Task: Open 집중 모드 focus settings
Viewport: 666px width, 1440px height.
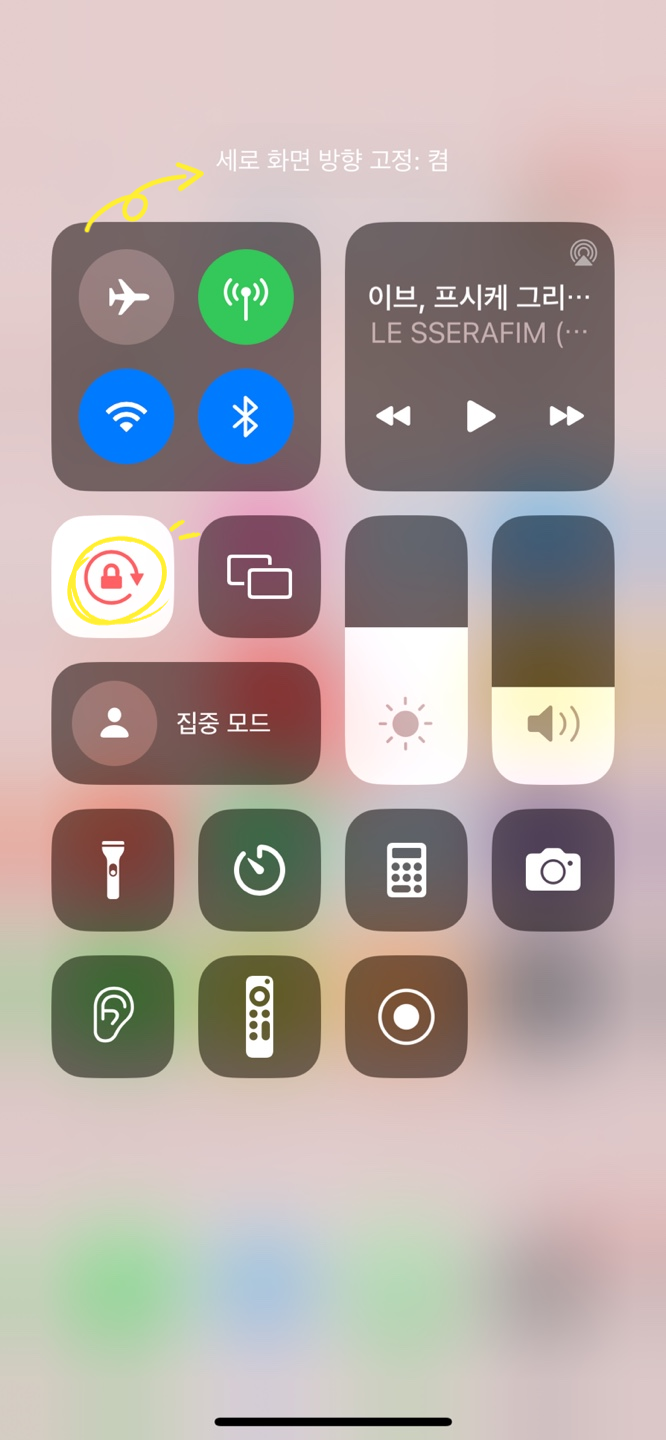Action: tap(186, 723)
